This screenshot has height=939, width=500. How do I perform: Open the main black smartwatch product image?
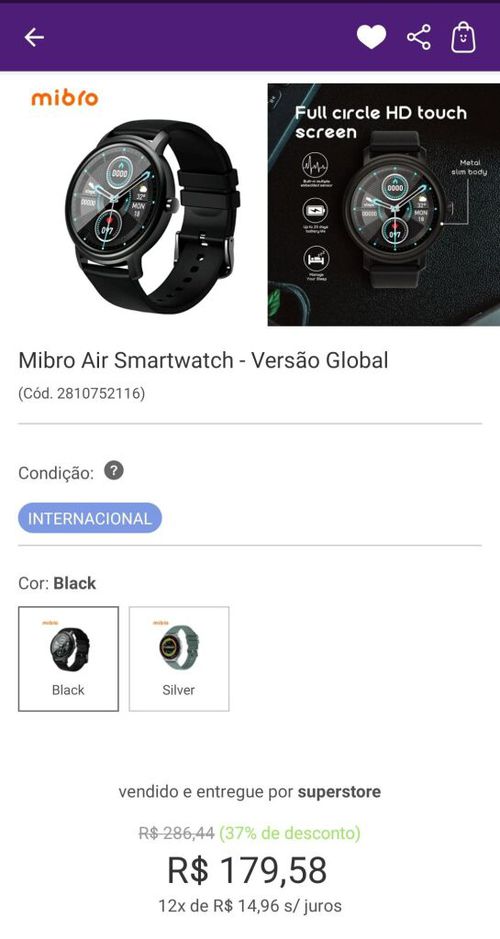[135, 204]
